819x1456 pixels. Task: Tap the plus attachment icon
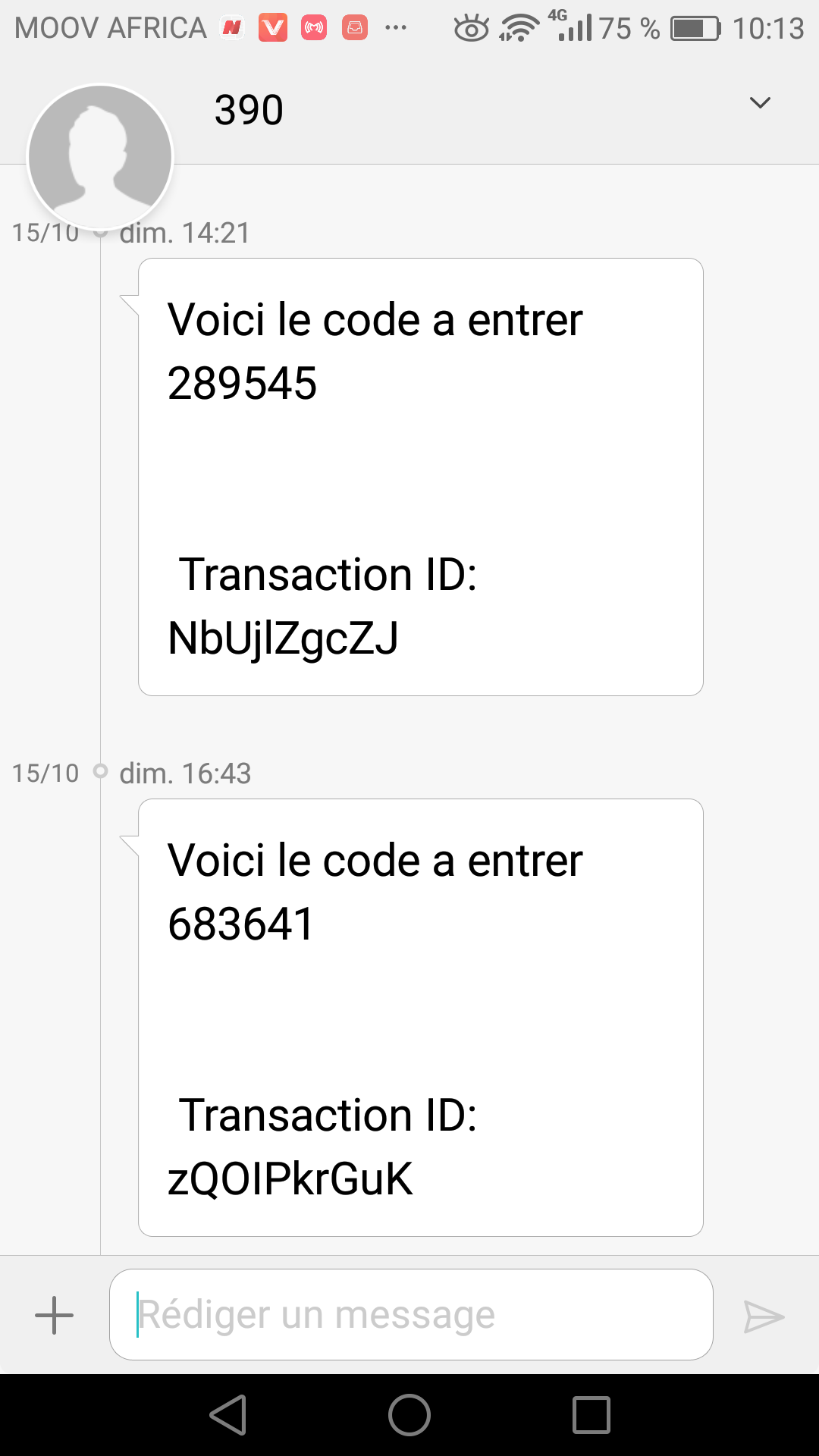55,1315
